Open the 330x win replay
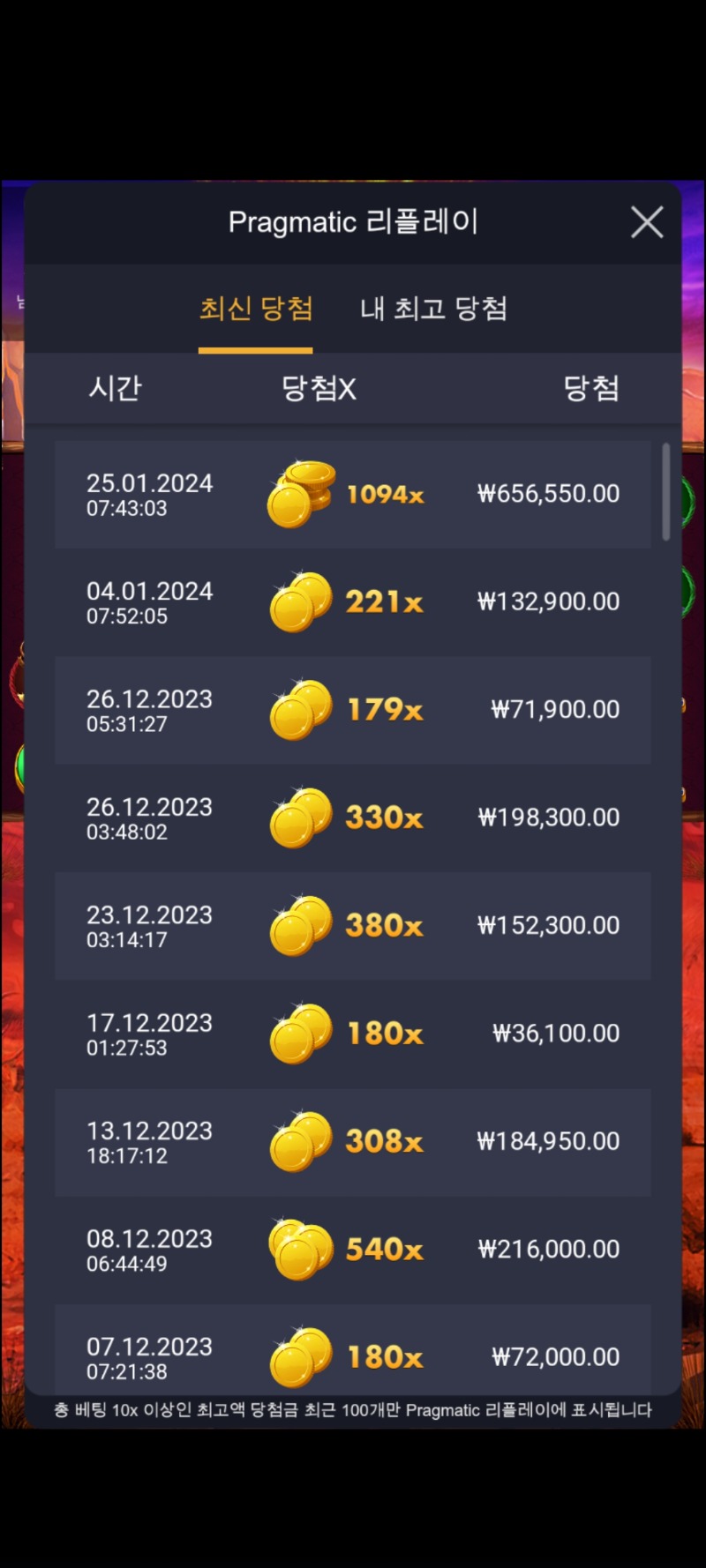The width and height of the screenshot is (706, 1568). pyautogui.click(x=353, y=818)
